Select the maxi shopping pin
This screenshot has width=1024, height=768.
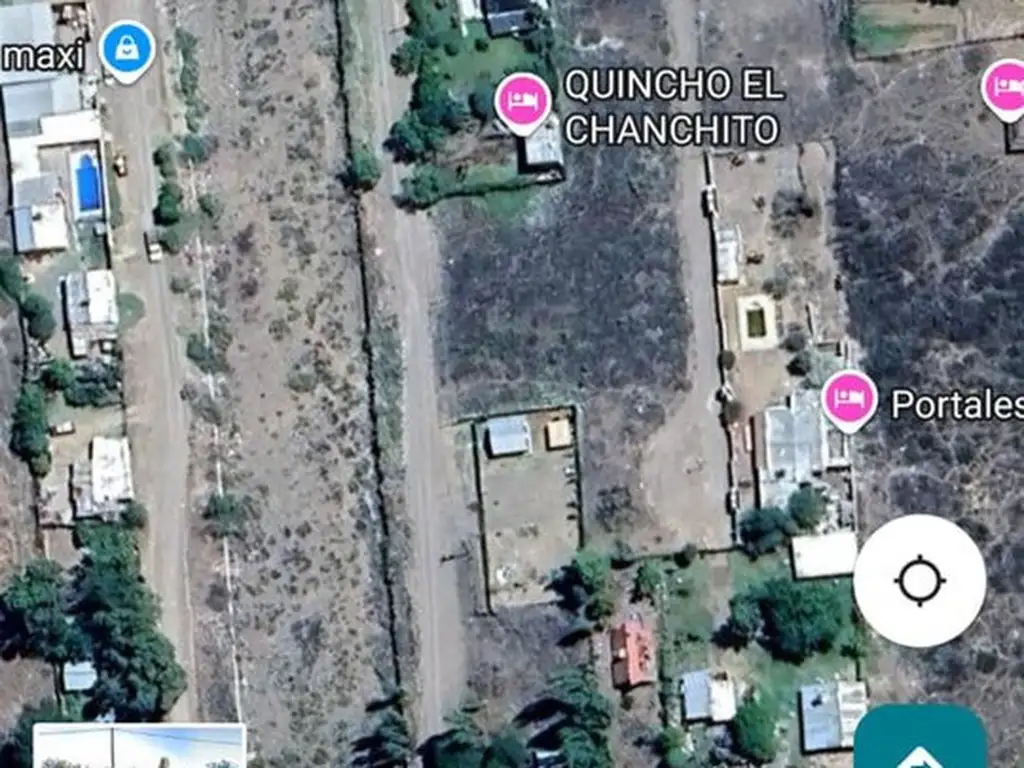pyautogui.click(x=127, y=48)
